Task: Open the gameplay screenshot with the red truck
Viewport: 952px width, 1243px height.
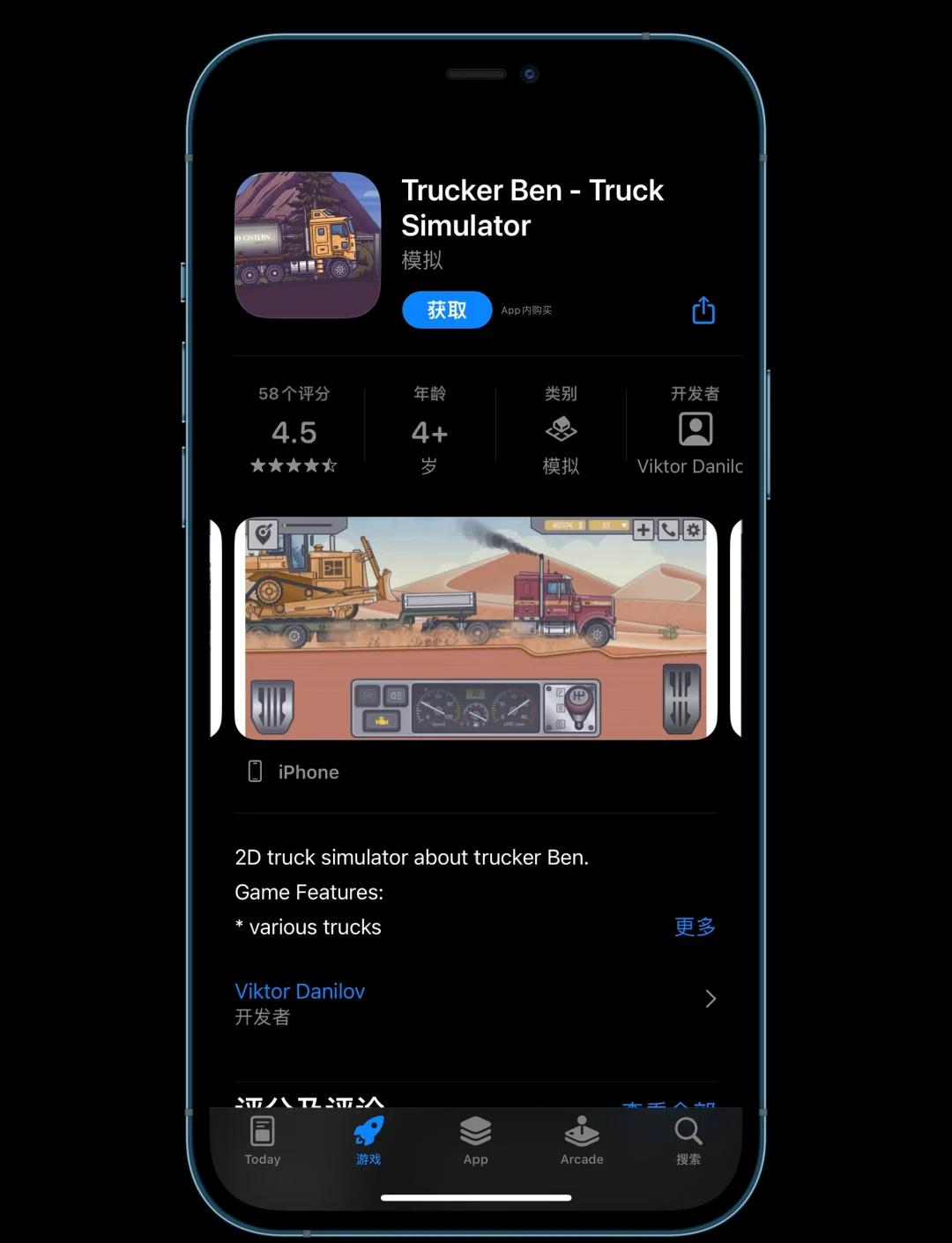Action: [476, 628]
